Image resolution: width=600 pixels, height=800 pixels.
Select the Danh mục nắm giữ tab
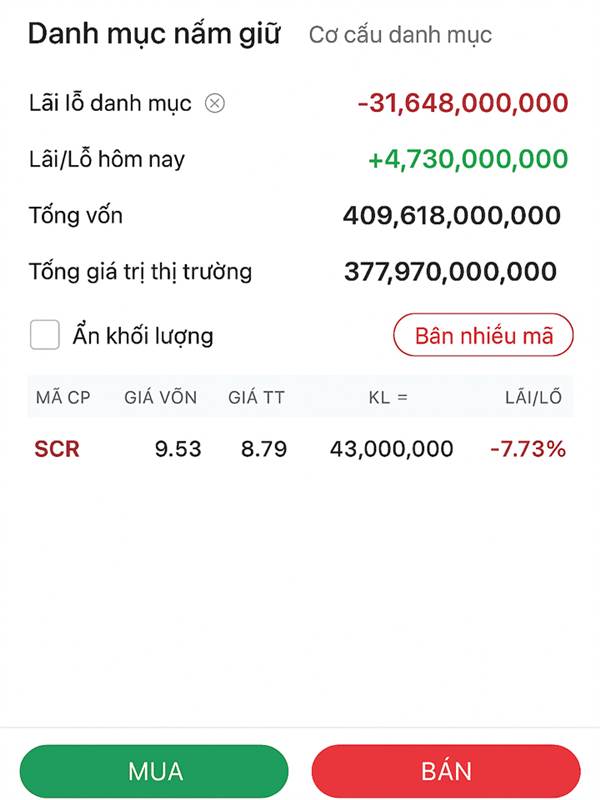[155, 34]
